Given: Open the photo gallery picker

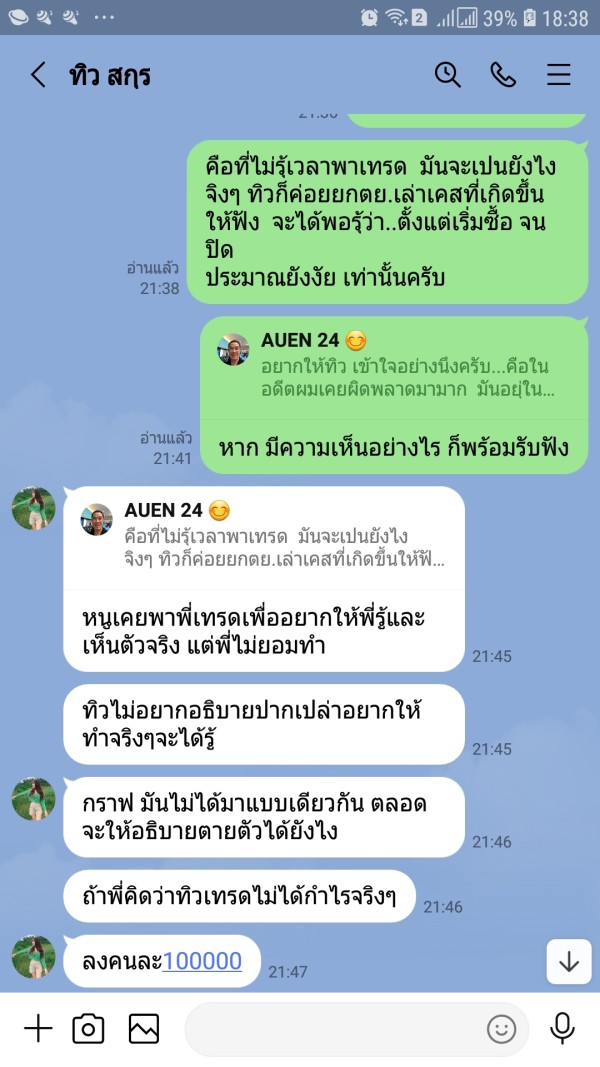Looking at the screenshot, I should (x=144, y=1028).
